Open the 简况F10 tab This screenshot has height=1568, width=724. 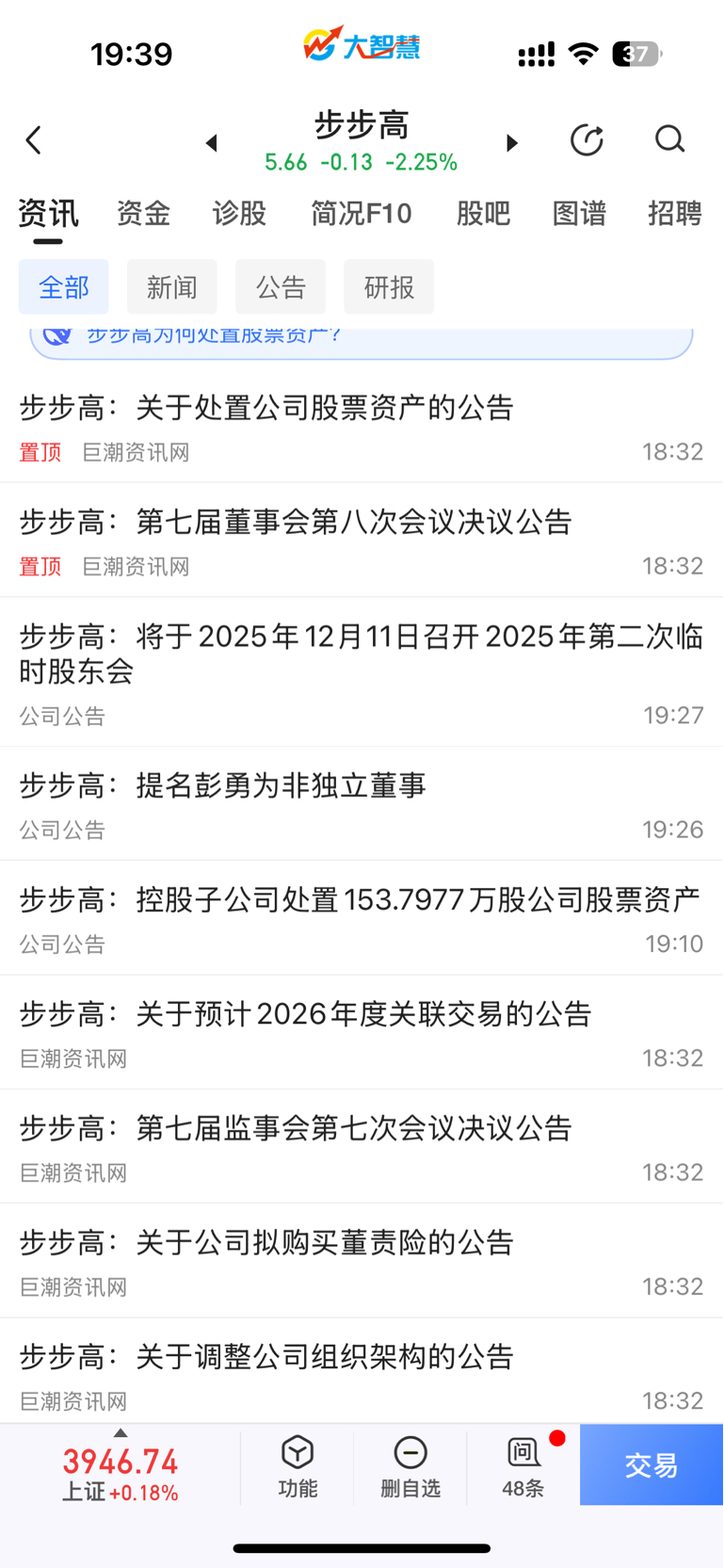(362, 214)
